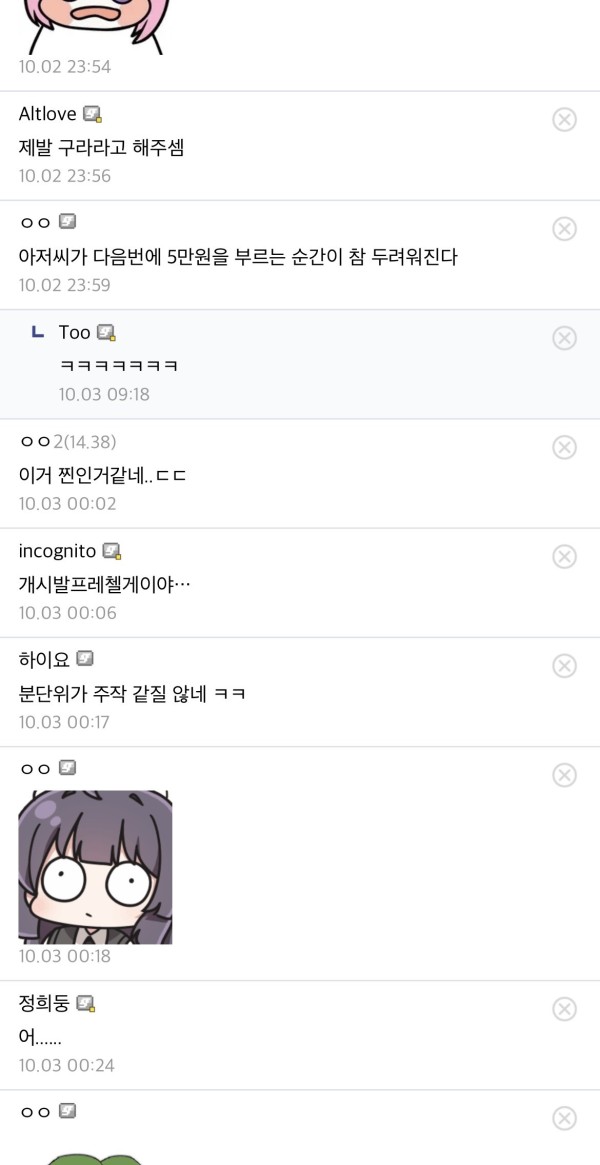Image resolution: width=600 pixels, height=1165 pixels.
Task: Delete Altlove's comment with the X icon
Action: pyautogui.click(x=564, y=120)
